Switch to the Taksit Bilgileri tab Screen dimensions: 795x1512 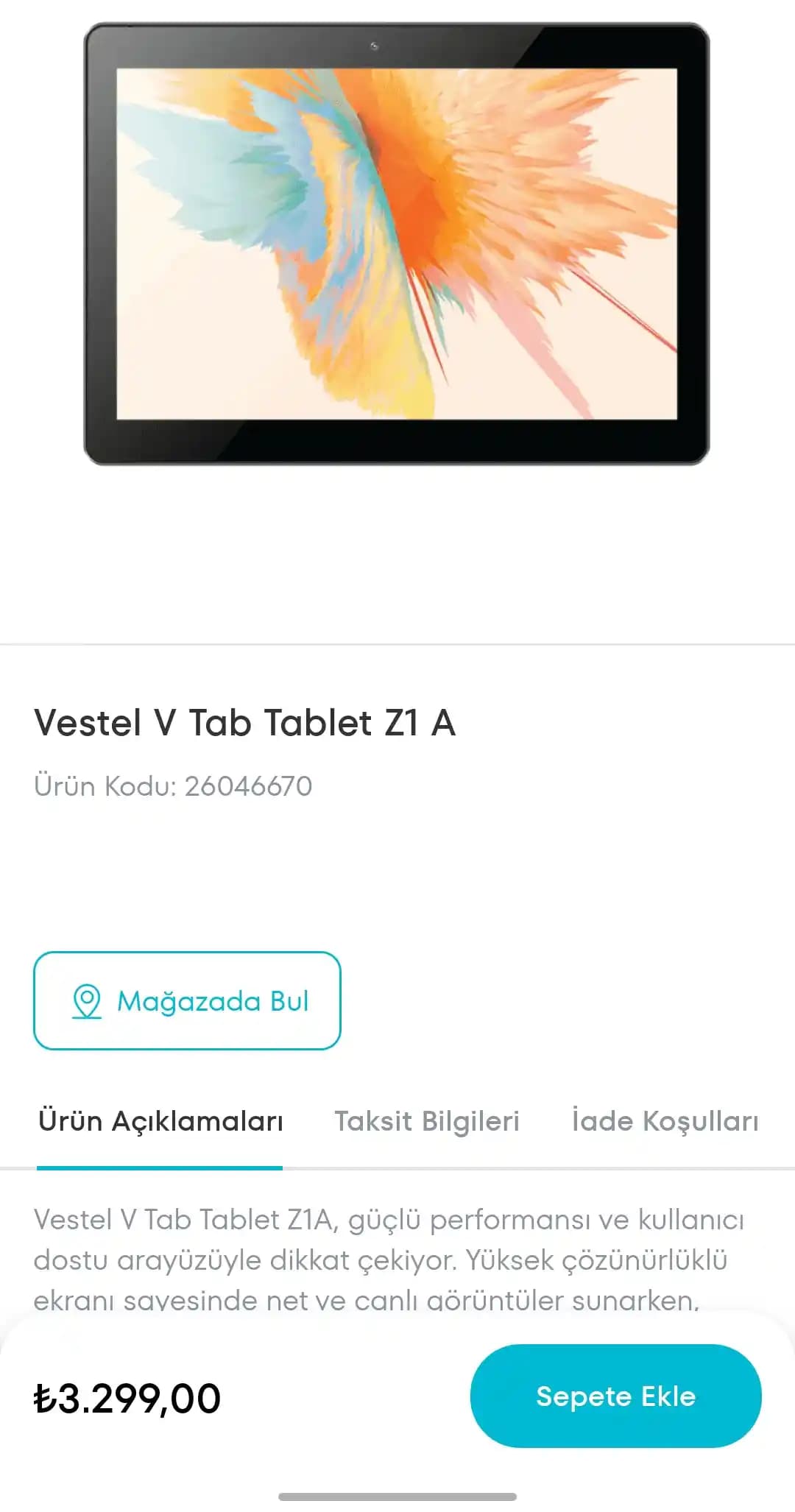click(x=426, y=1121)
